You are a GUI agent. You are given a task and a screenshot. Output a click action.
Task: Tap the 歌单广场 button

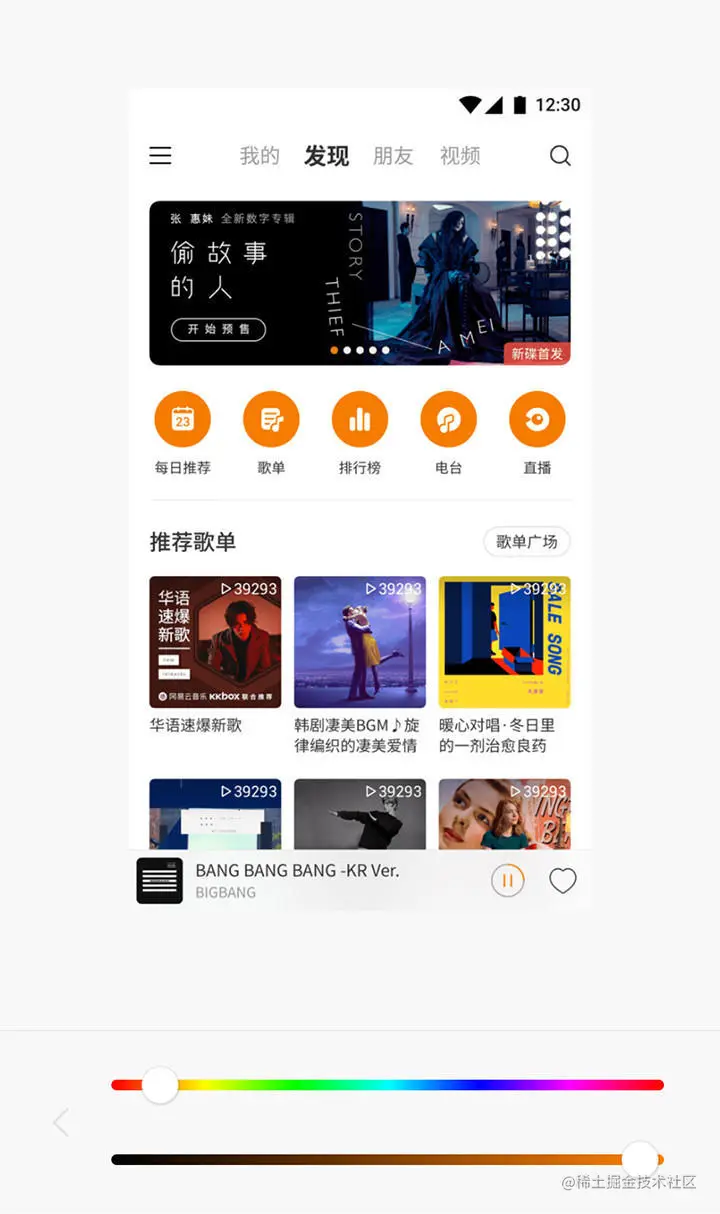tap(527, 542)
